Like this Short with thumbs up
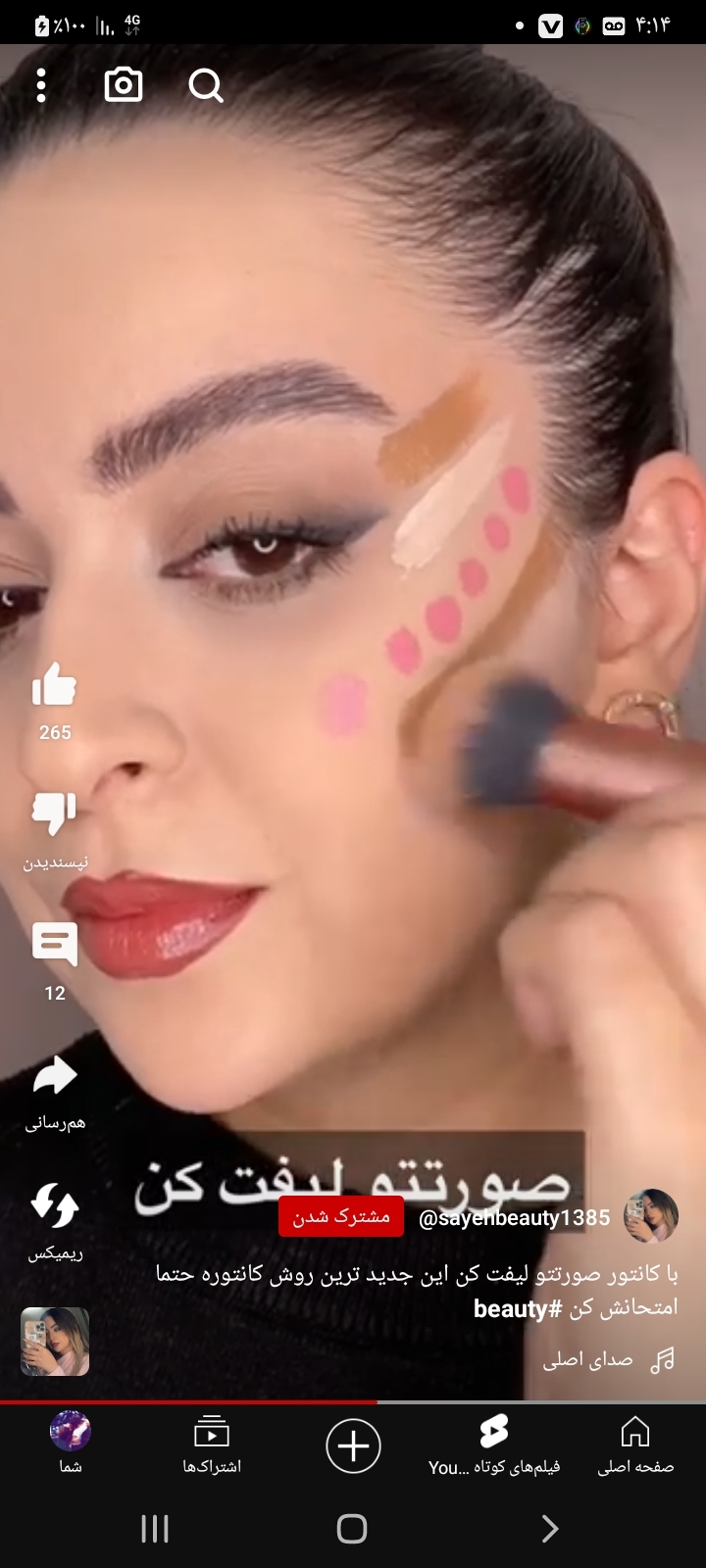Screen dimensions: 706x1568 pyautogui.click(x=55, y=685)
